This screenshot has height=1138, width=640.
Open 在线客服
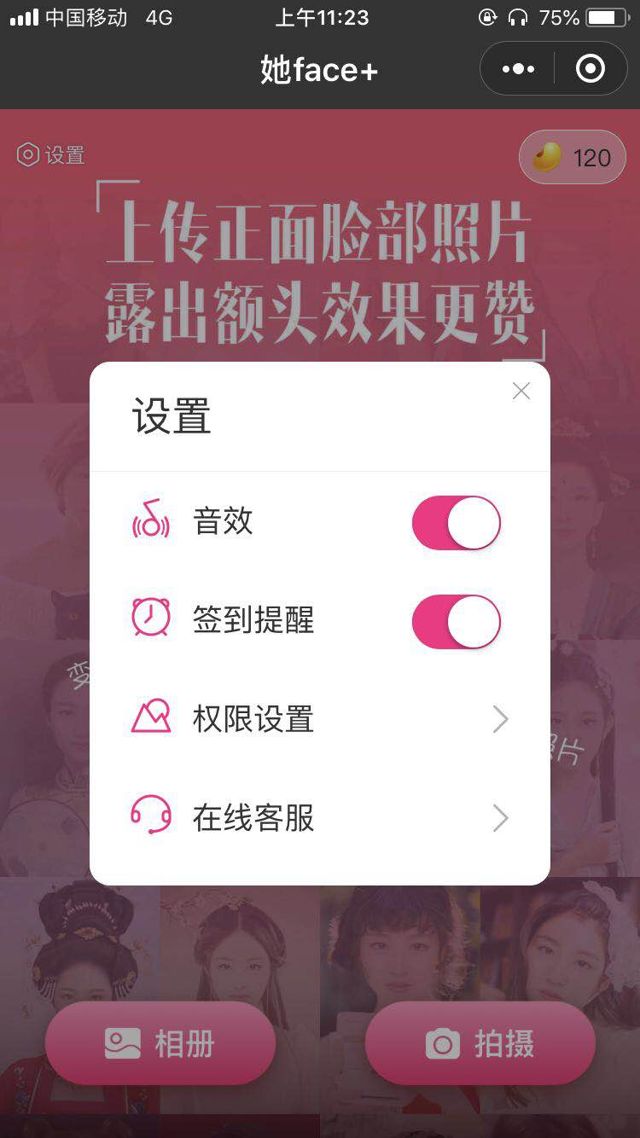coord(320,818)
